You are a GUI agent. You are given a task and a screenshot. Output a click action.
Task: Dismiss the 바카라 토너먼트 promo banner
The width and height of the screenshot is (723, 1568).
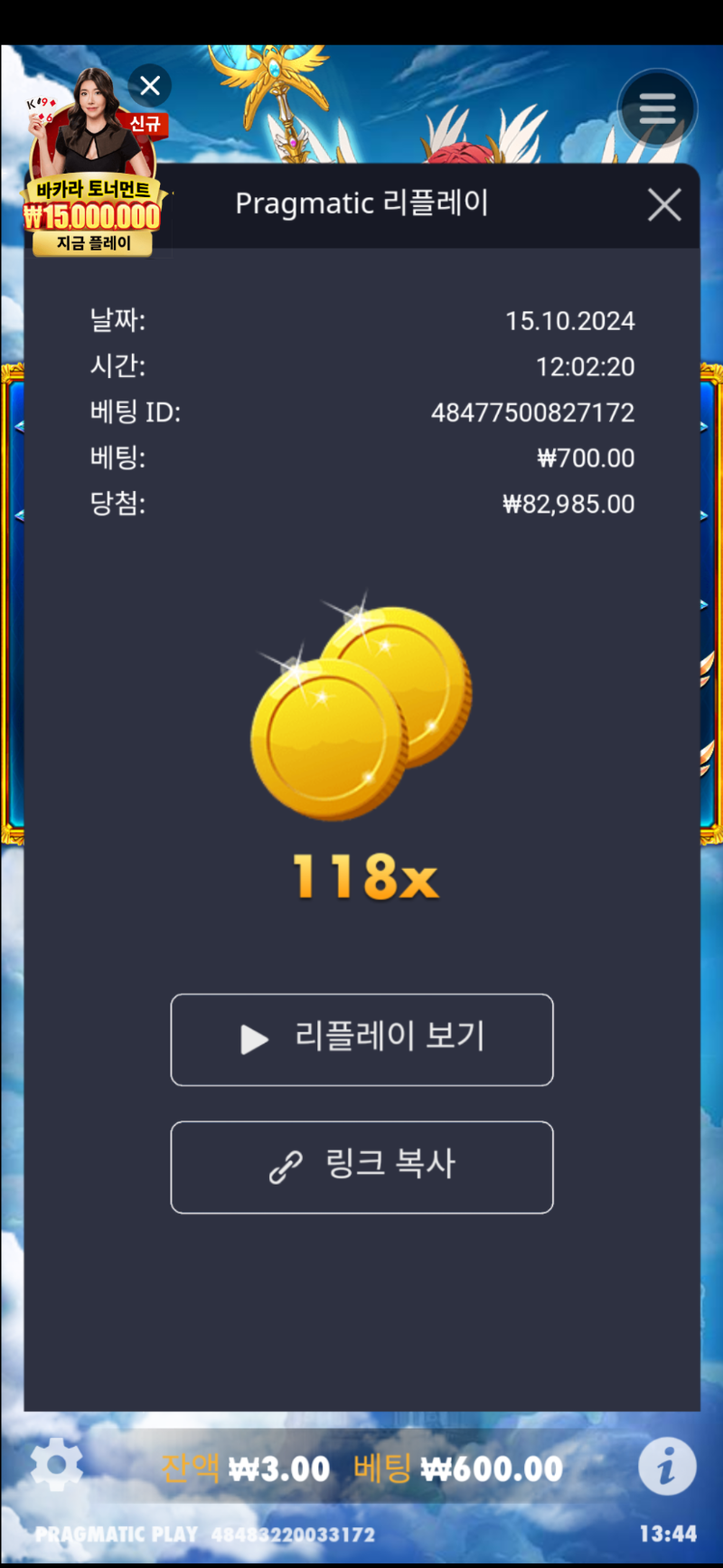tap(150, 86)
